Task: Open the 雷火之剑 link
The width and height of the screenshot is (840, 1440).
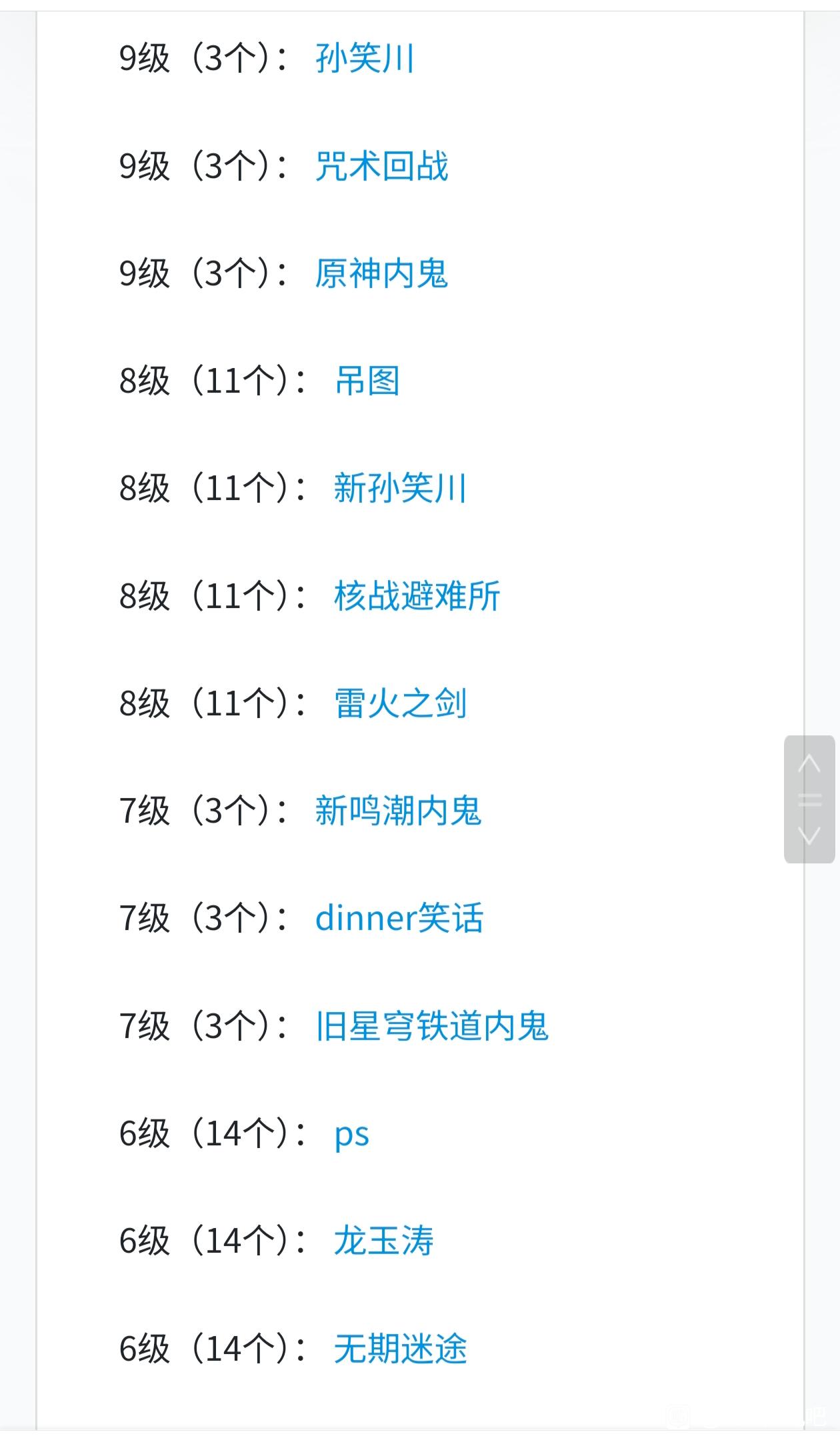Action: click(400, 703)
